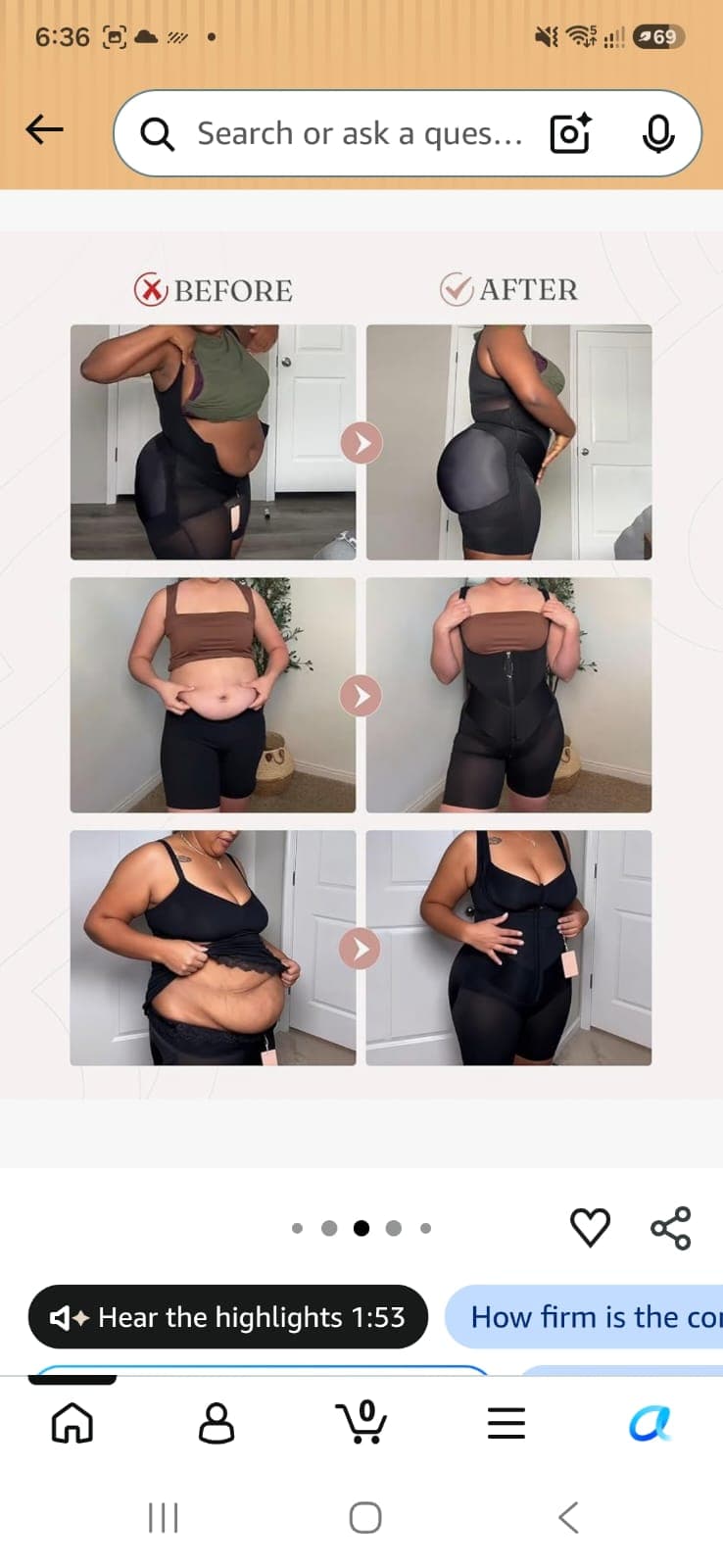Go back using the top arrow
Image resolution: width=723 pixels, height=1568 pixels.
point(44,129)
